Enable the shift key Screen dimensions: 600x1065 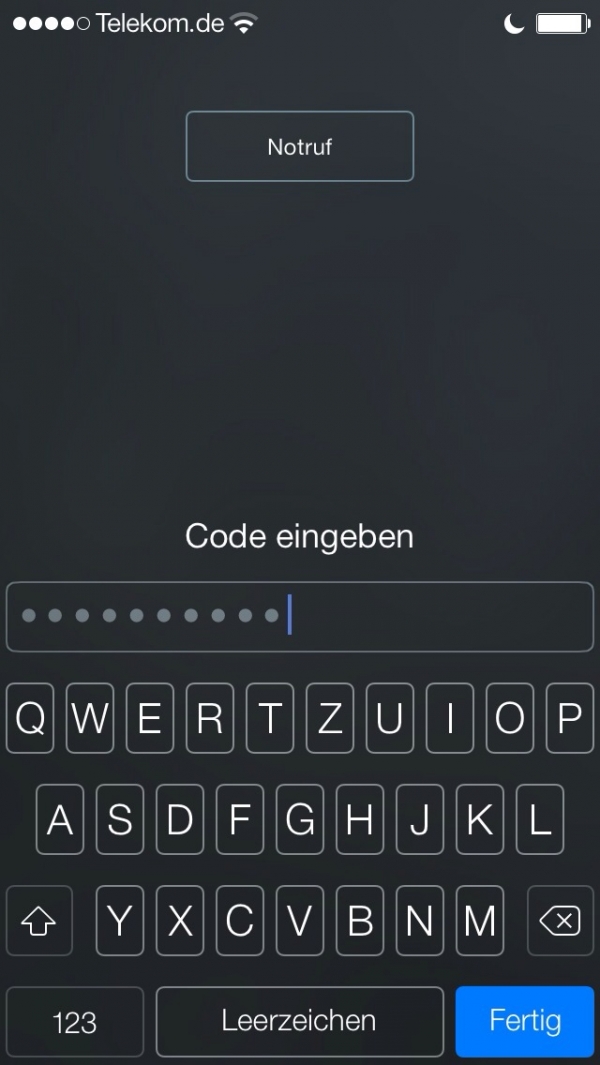(39, 920)
